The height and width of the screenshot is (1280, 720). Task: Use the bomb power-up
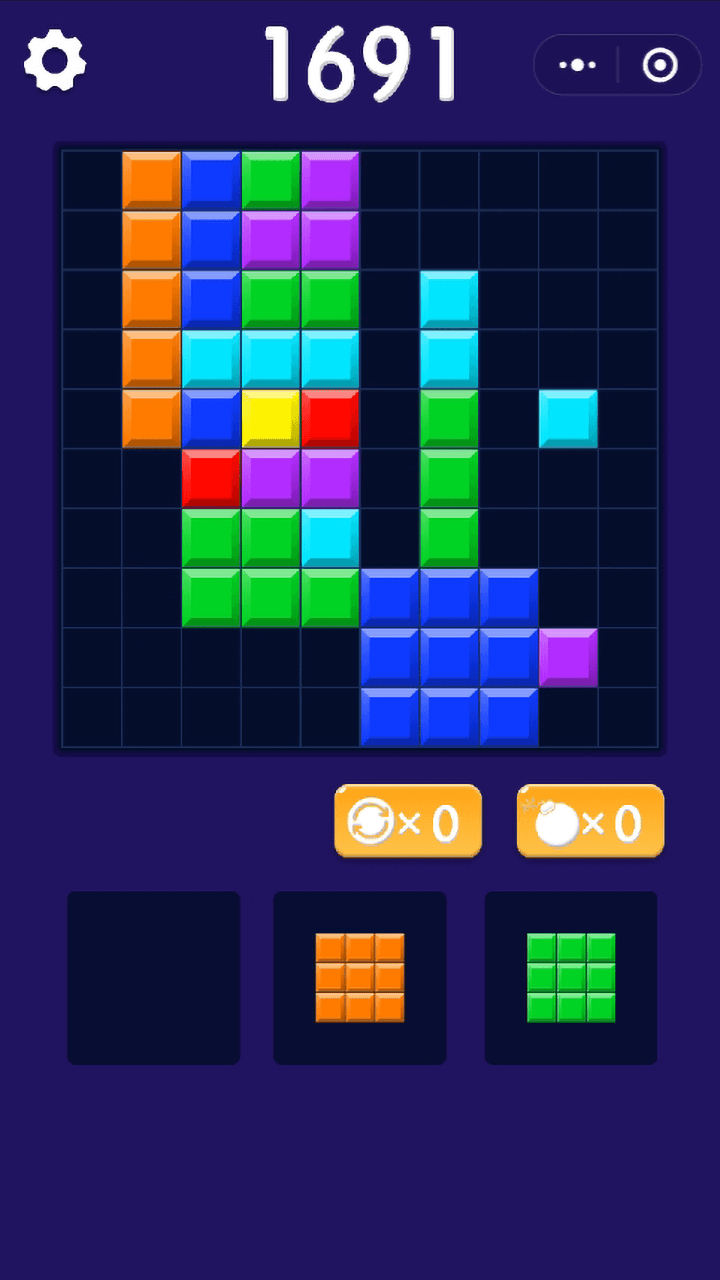(x=590, y=822)
